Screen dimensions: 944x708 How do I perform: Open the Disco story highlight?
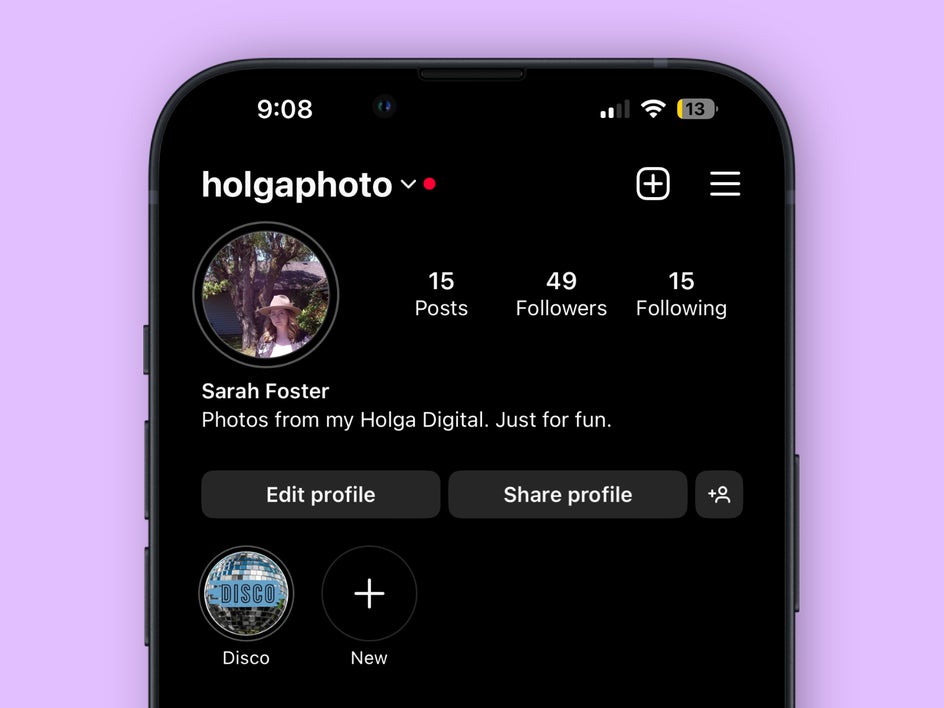coord(246,594)
